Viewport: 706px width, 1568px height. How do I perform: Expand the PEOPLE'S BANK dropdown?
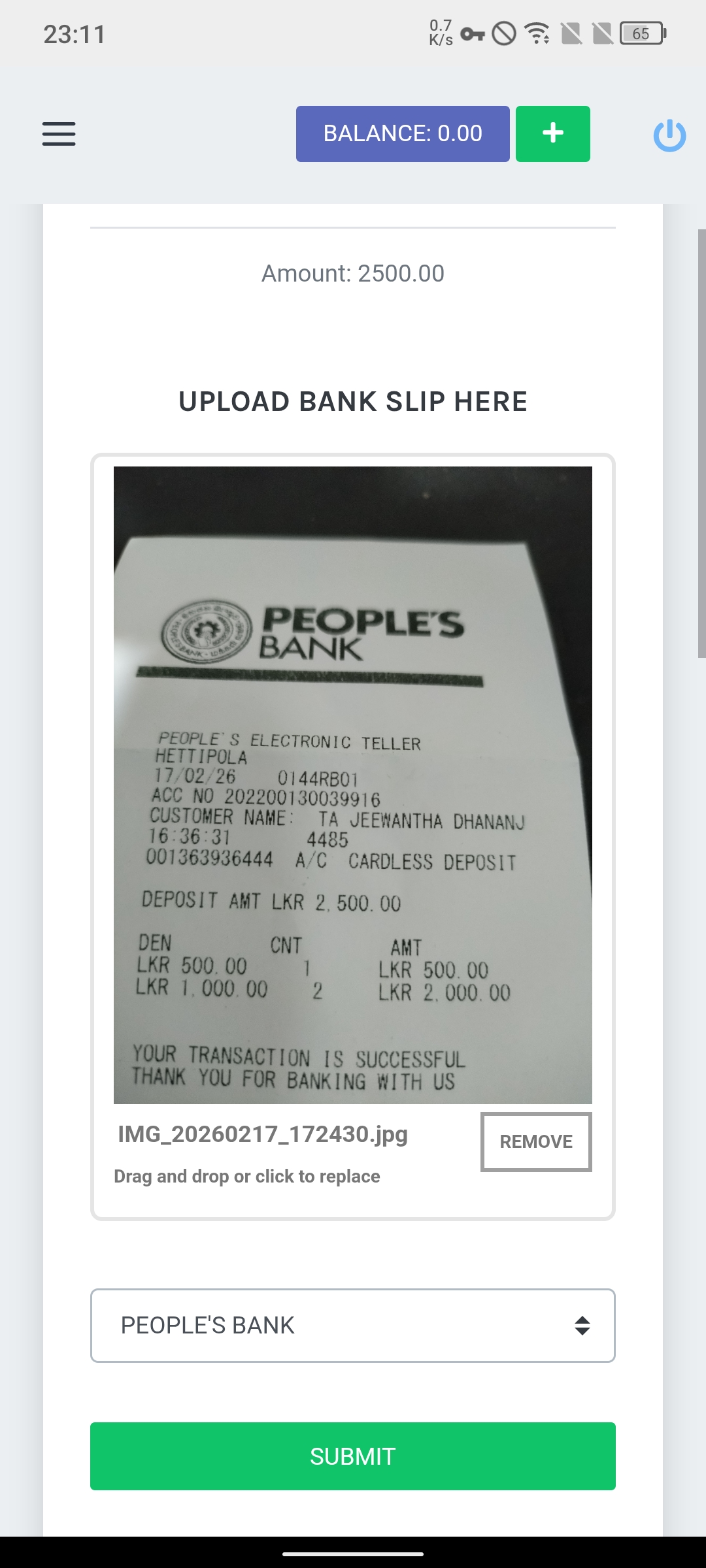click(353, 1326)
